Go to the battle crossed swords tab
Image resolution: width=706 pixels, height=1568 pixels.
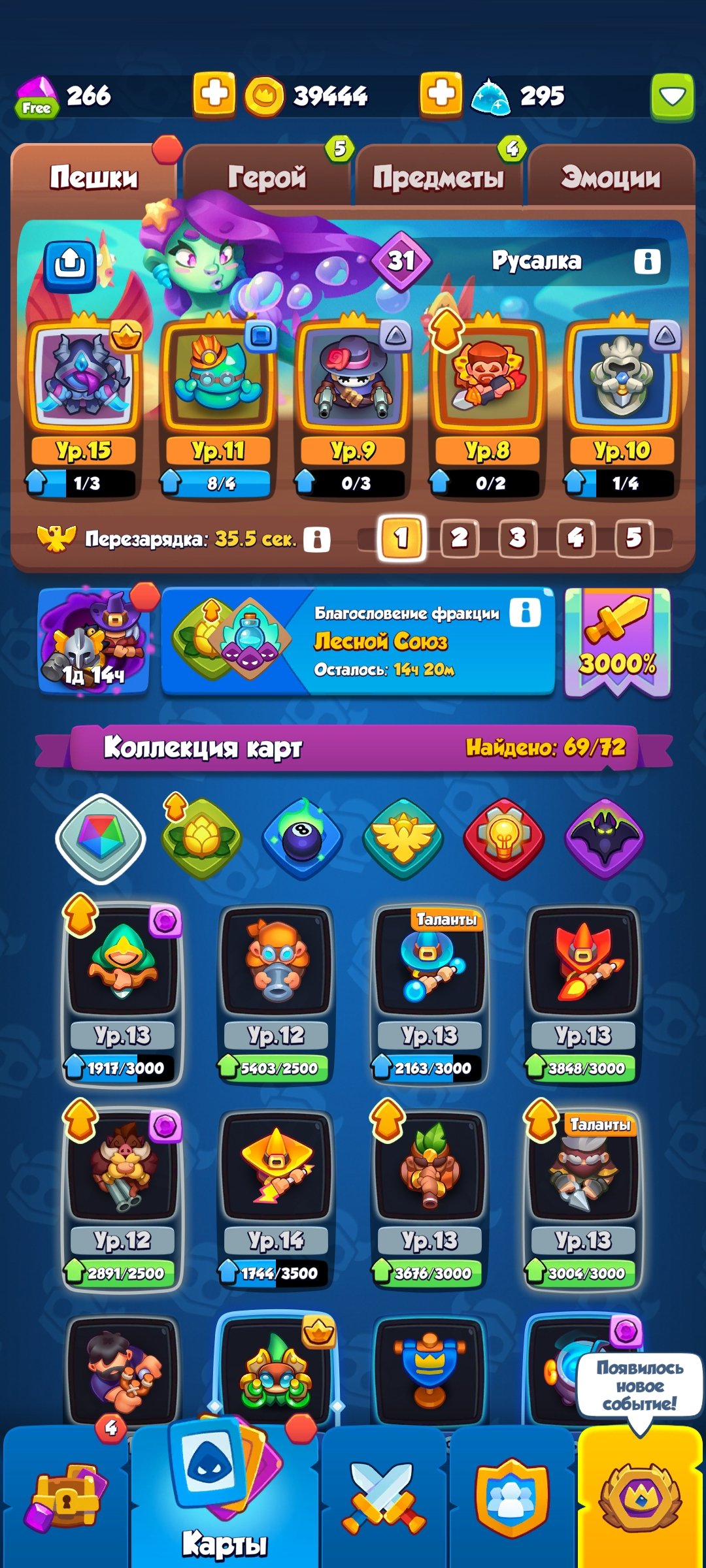pyautogui.click(x=384, y=1496)
